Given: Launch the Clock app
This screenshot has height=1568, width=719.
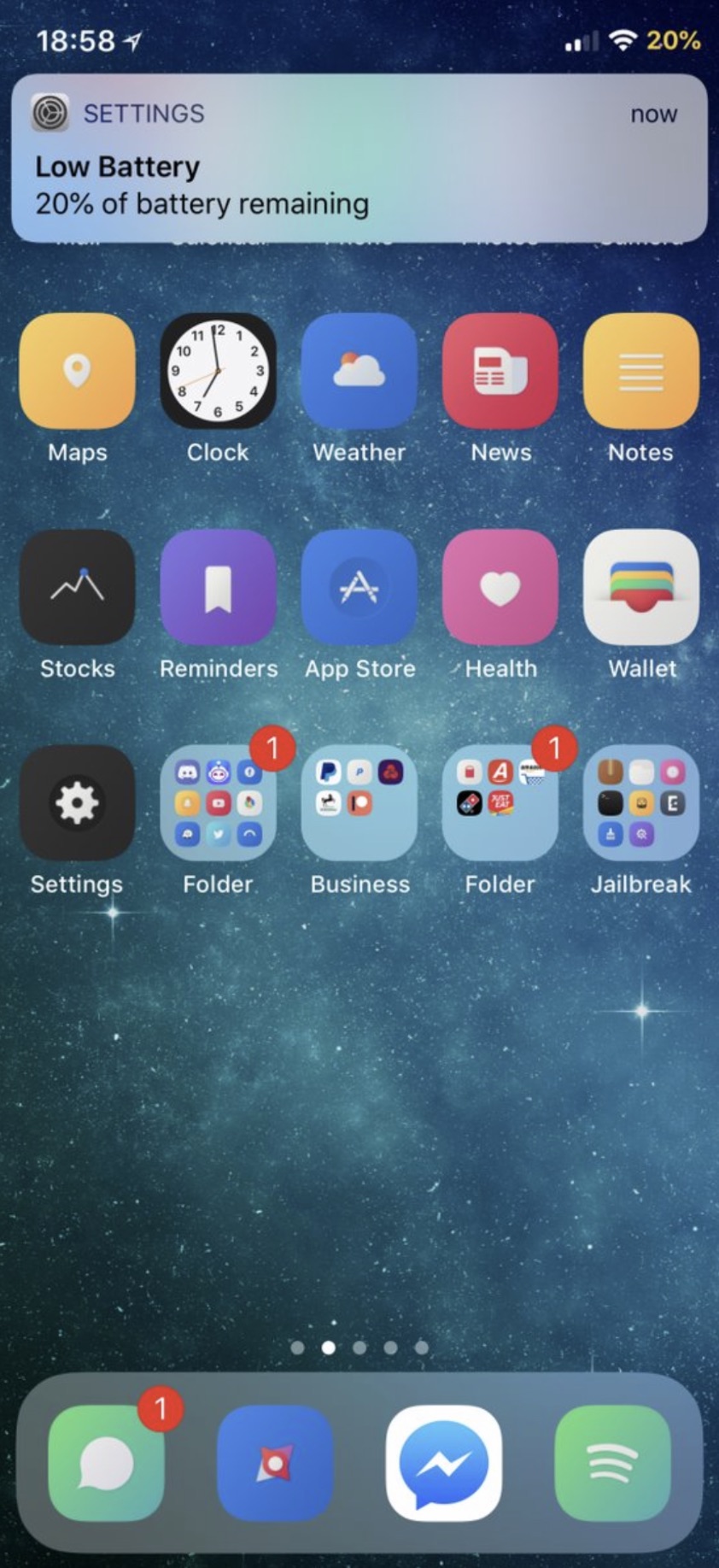Looking at the screenshot, I should [218, 371].
